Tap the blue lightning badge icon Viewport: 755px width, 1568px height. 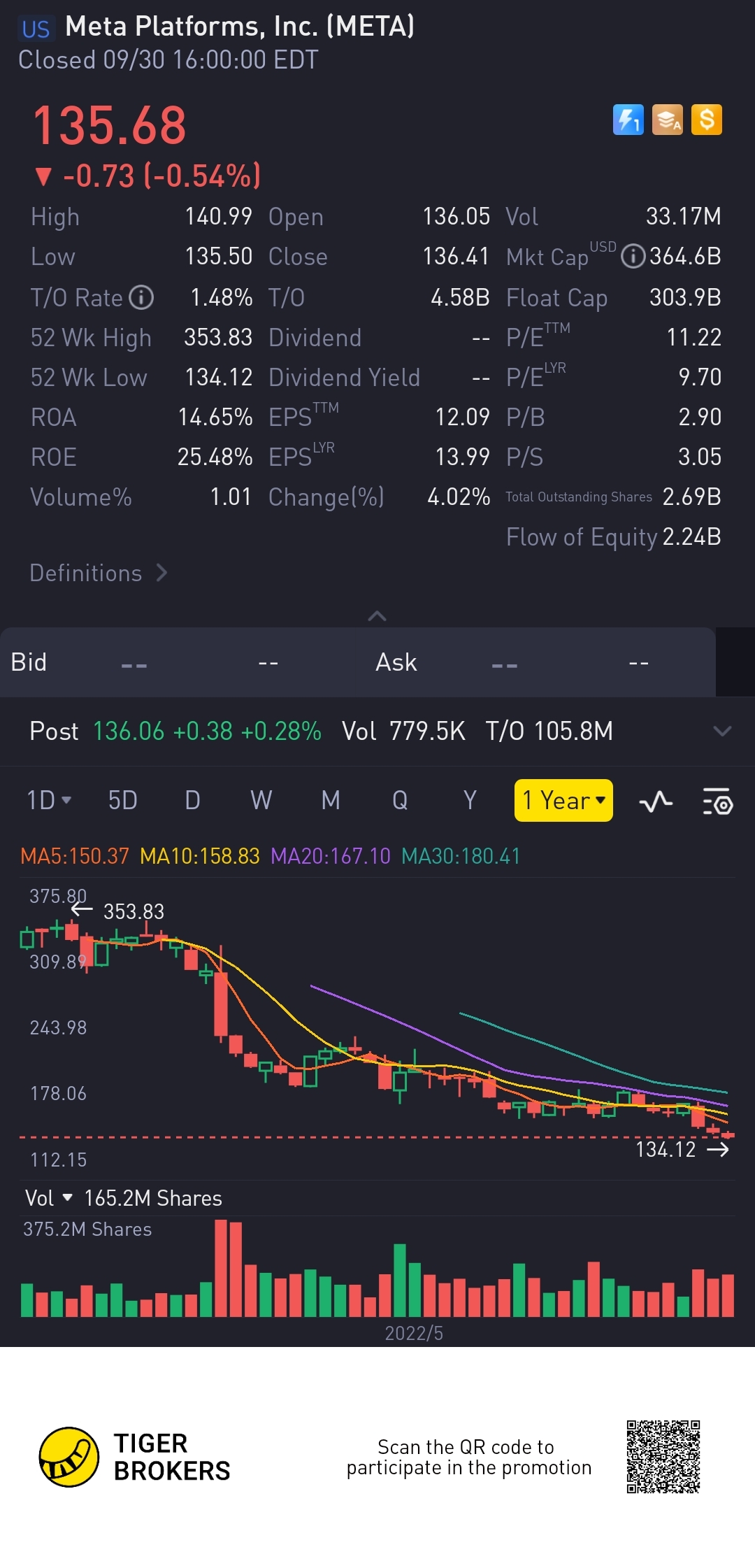[628, 120]
